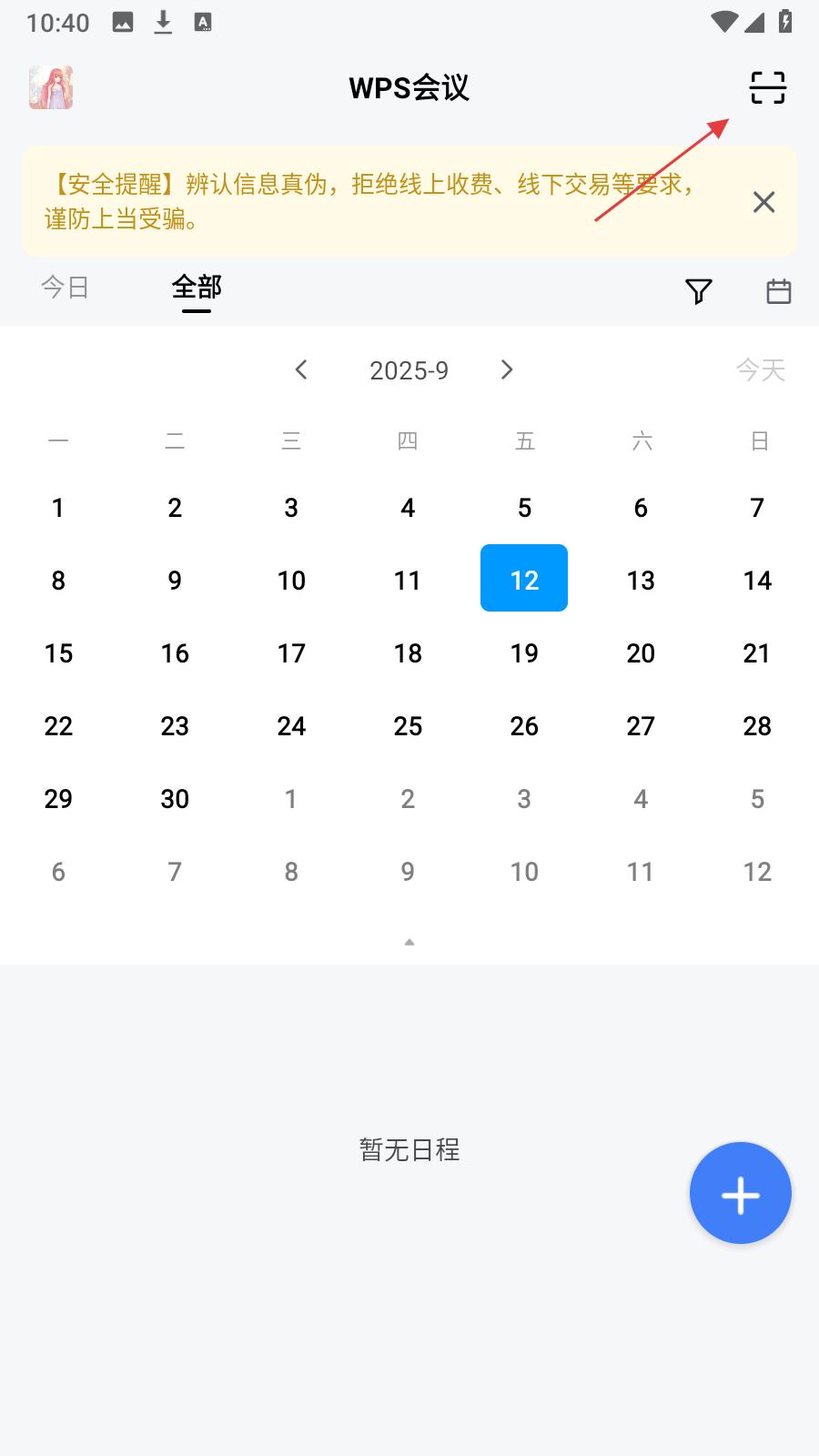
Task: Open the scan QR code icon
Action: click(x=767, y=87)
